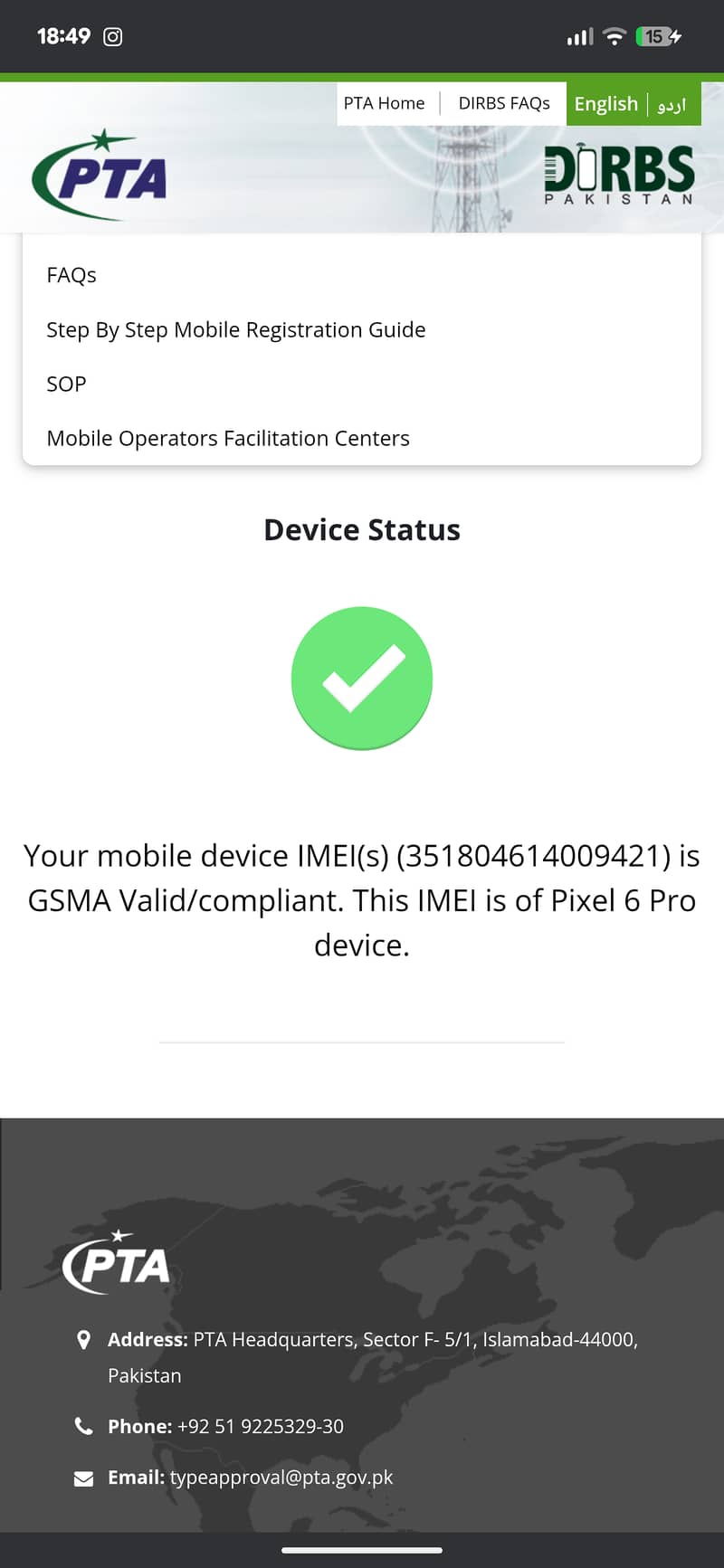
Task: Switch site language to Urdu
Action: point(672,105)
